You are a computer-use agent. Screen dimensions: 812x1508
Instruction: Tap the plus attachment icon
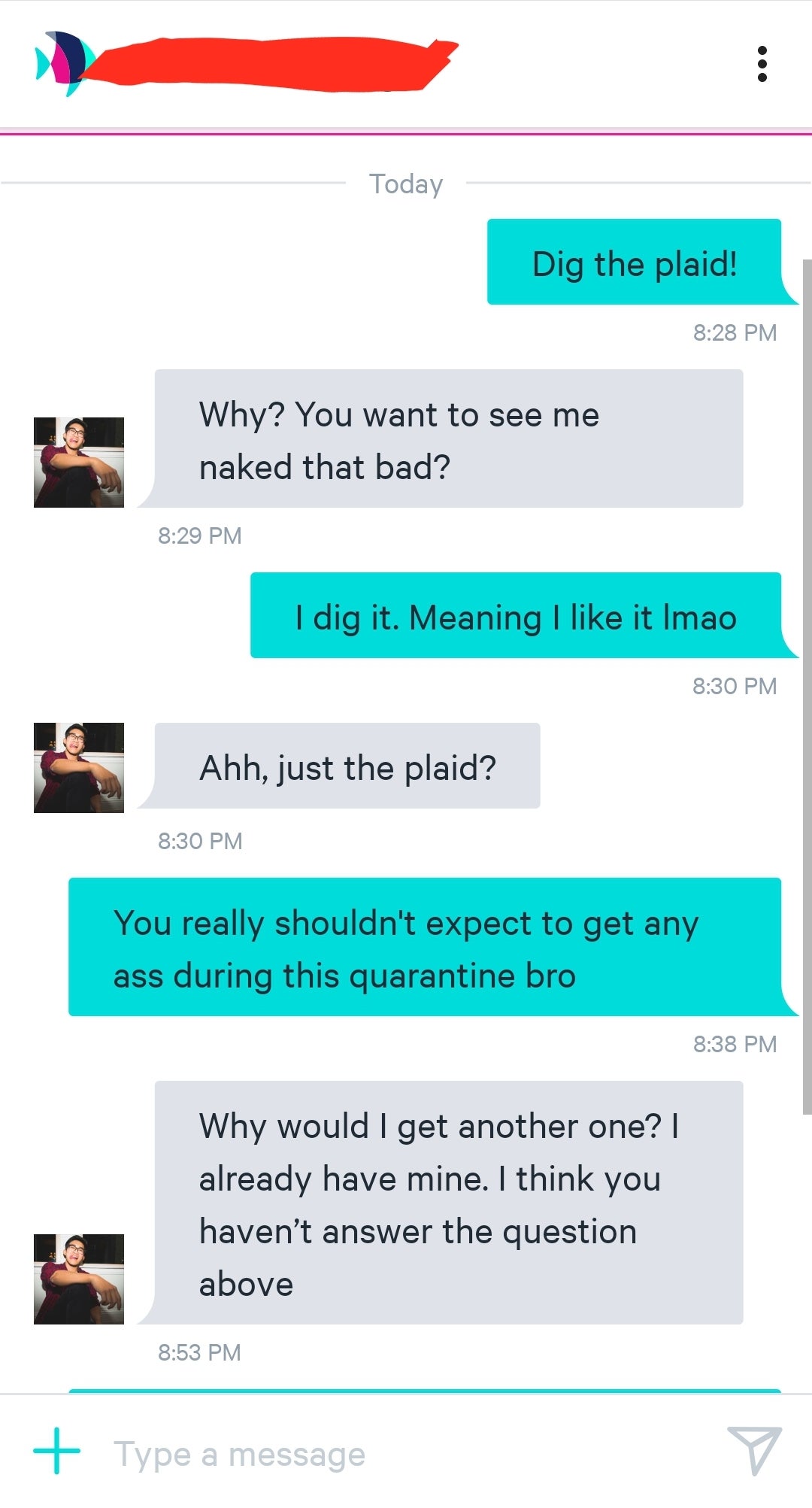[56, 1450]
